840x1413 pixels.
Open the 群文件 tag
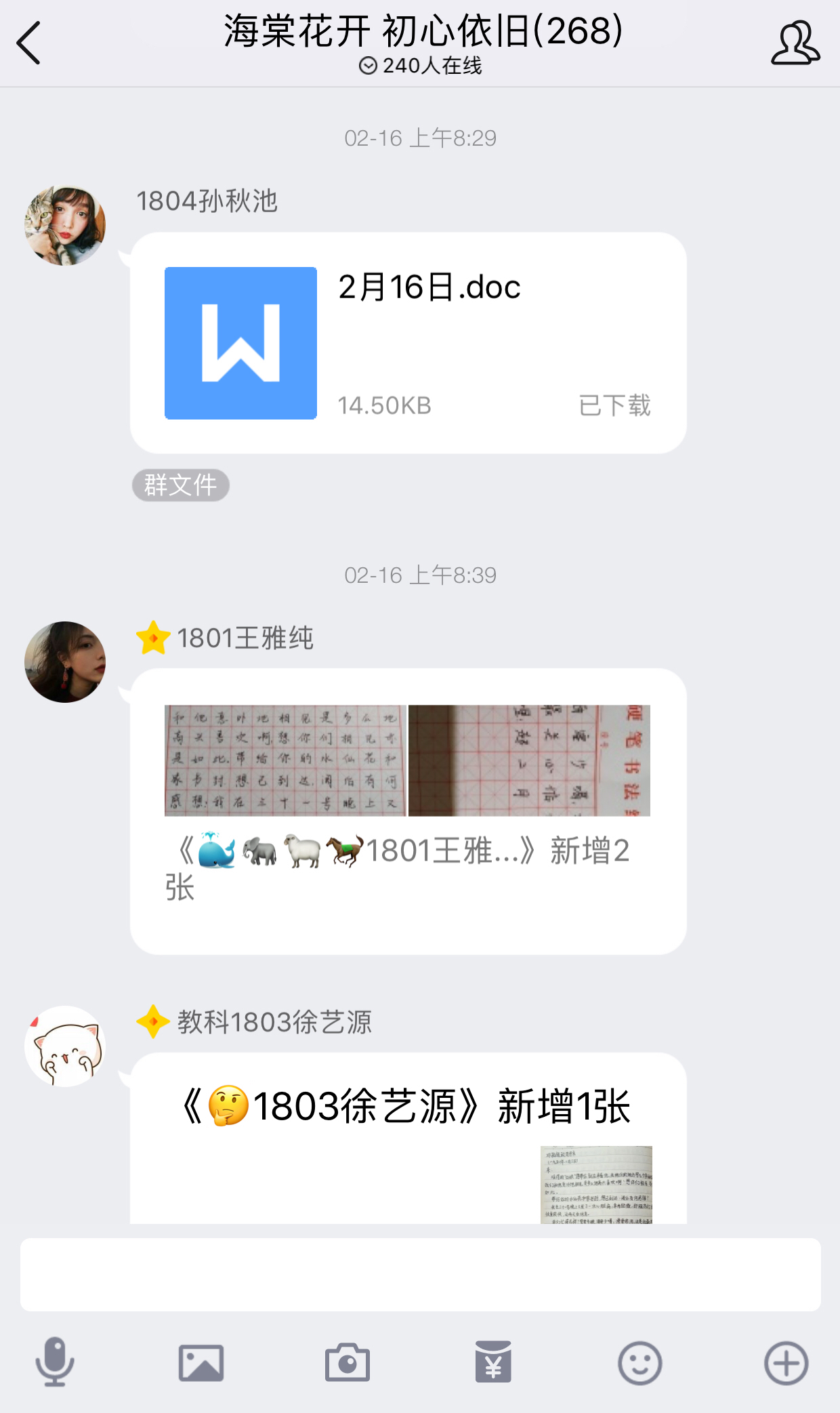180,485
